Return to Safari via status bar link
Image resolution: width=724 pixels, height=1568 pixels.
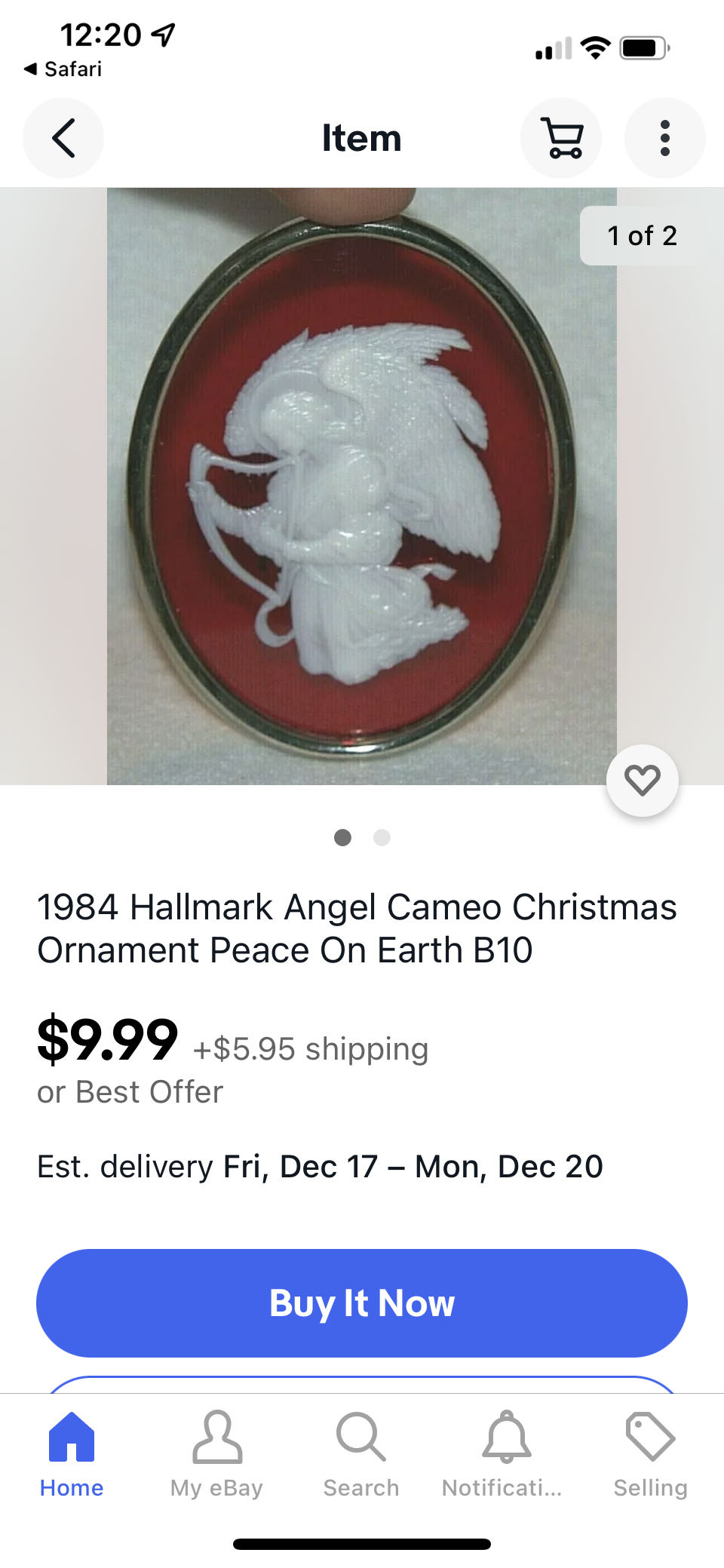(x=63, y=69)
